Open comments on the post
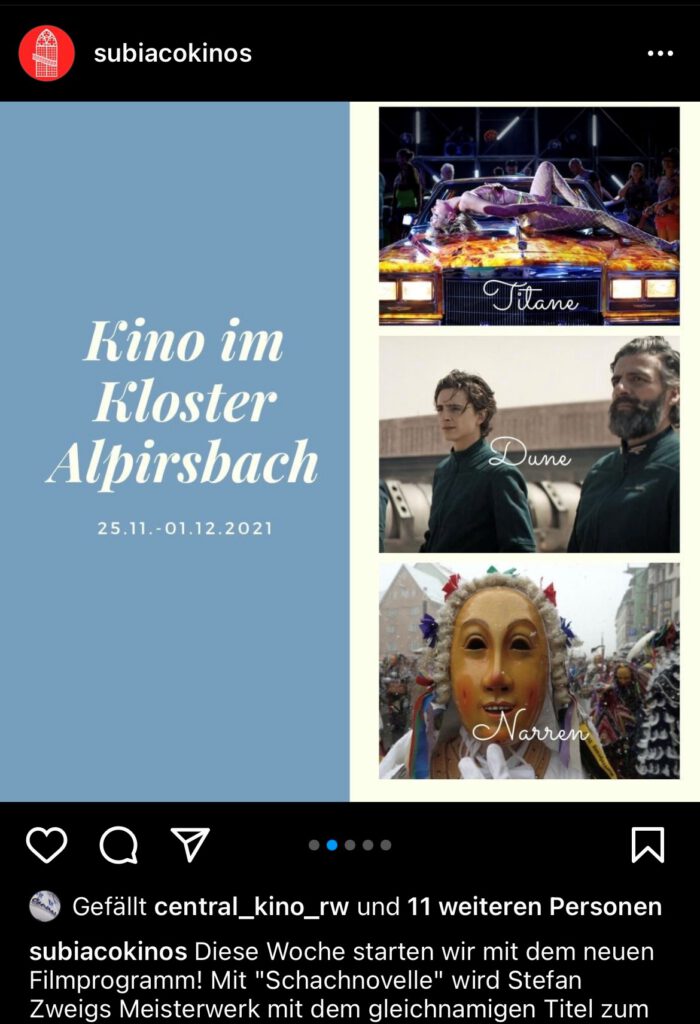 click(x=118, y=845)
